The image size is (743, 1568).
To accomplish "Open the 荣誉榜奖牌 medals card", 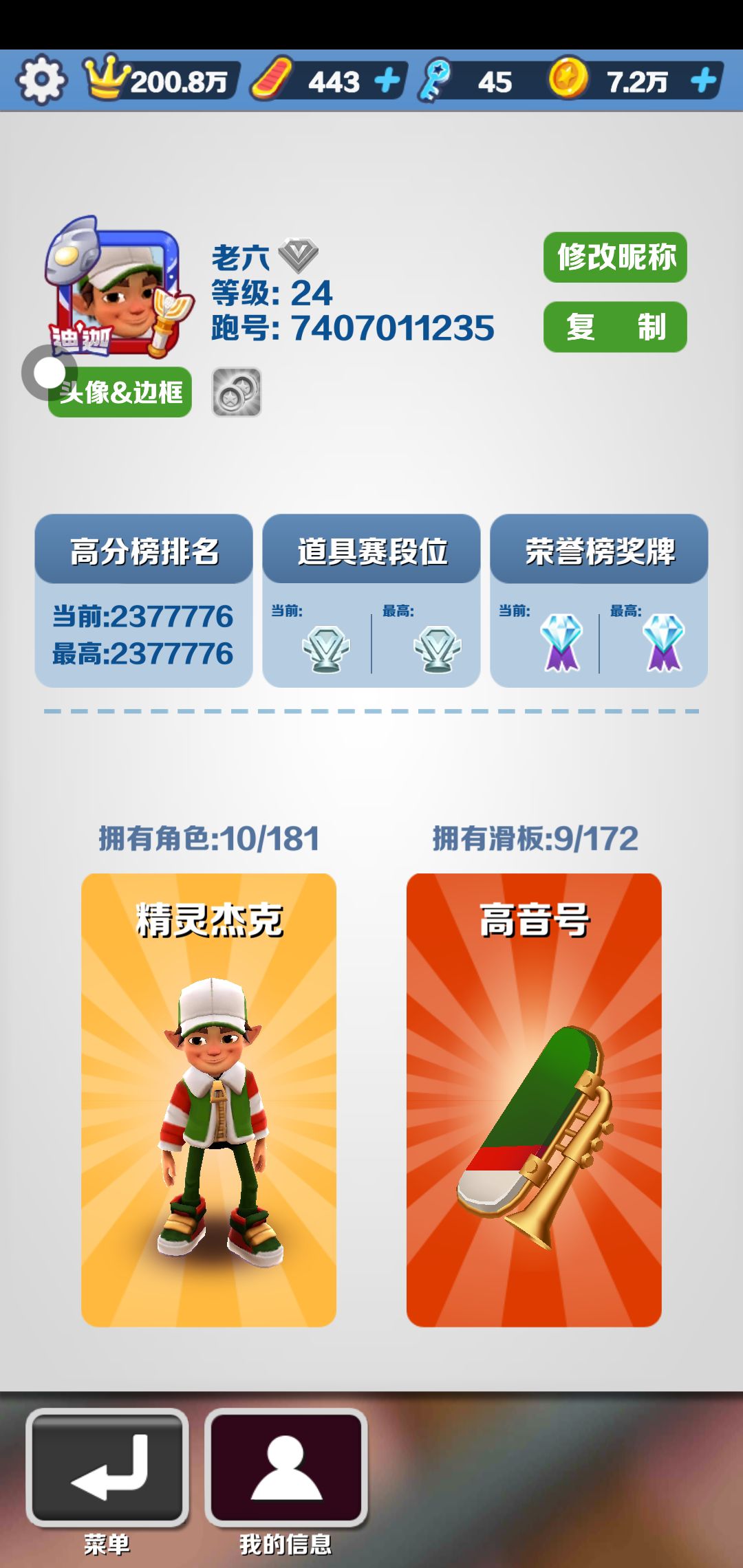I will [599, 600].
